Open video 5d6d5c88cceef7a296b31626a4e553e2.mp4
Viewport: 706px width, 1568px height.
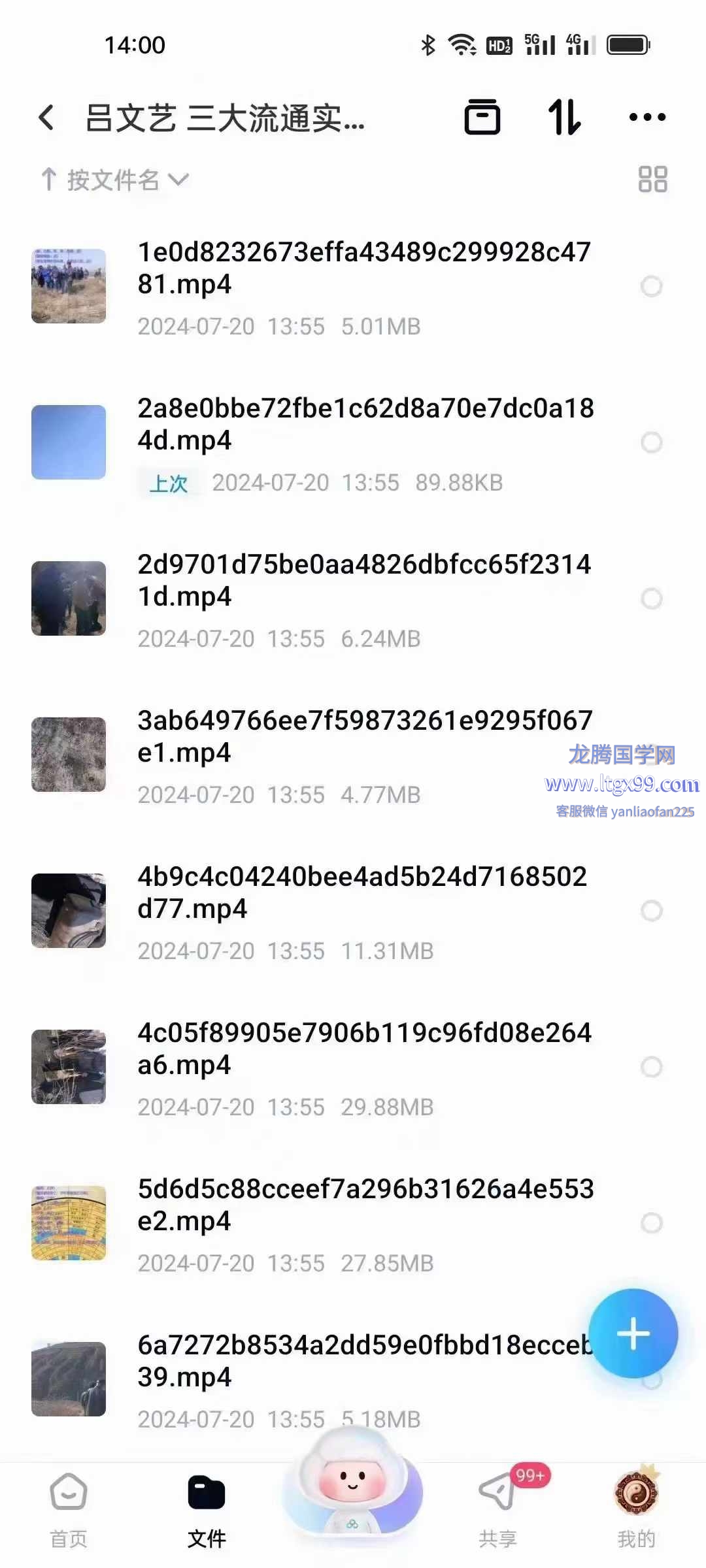[363, 1205]
